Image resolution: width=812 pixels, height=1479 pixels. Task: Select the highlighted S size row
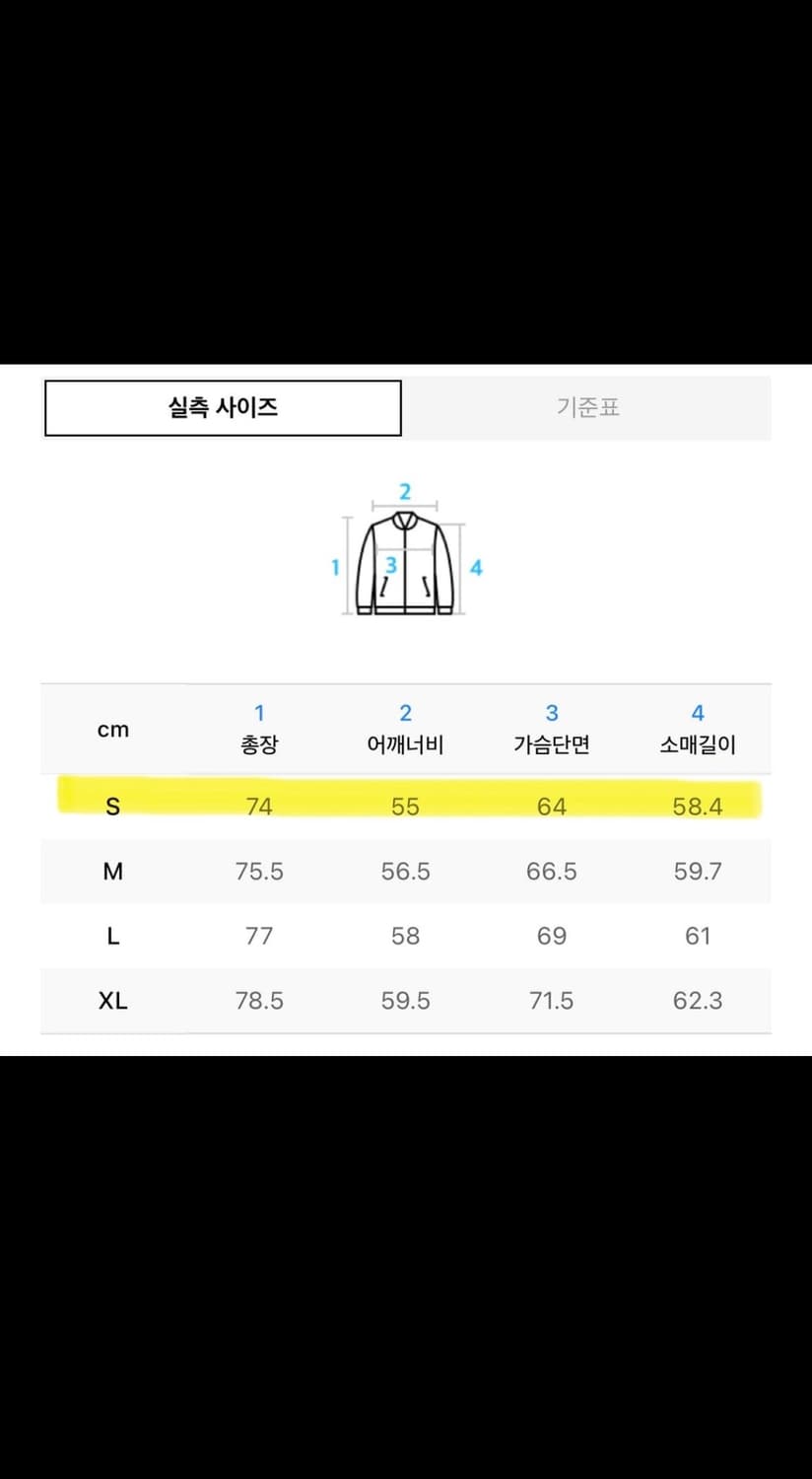113,806
